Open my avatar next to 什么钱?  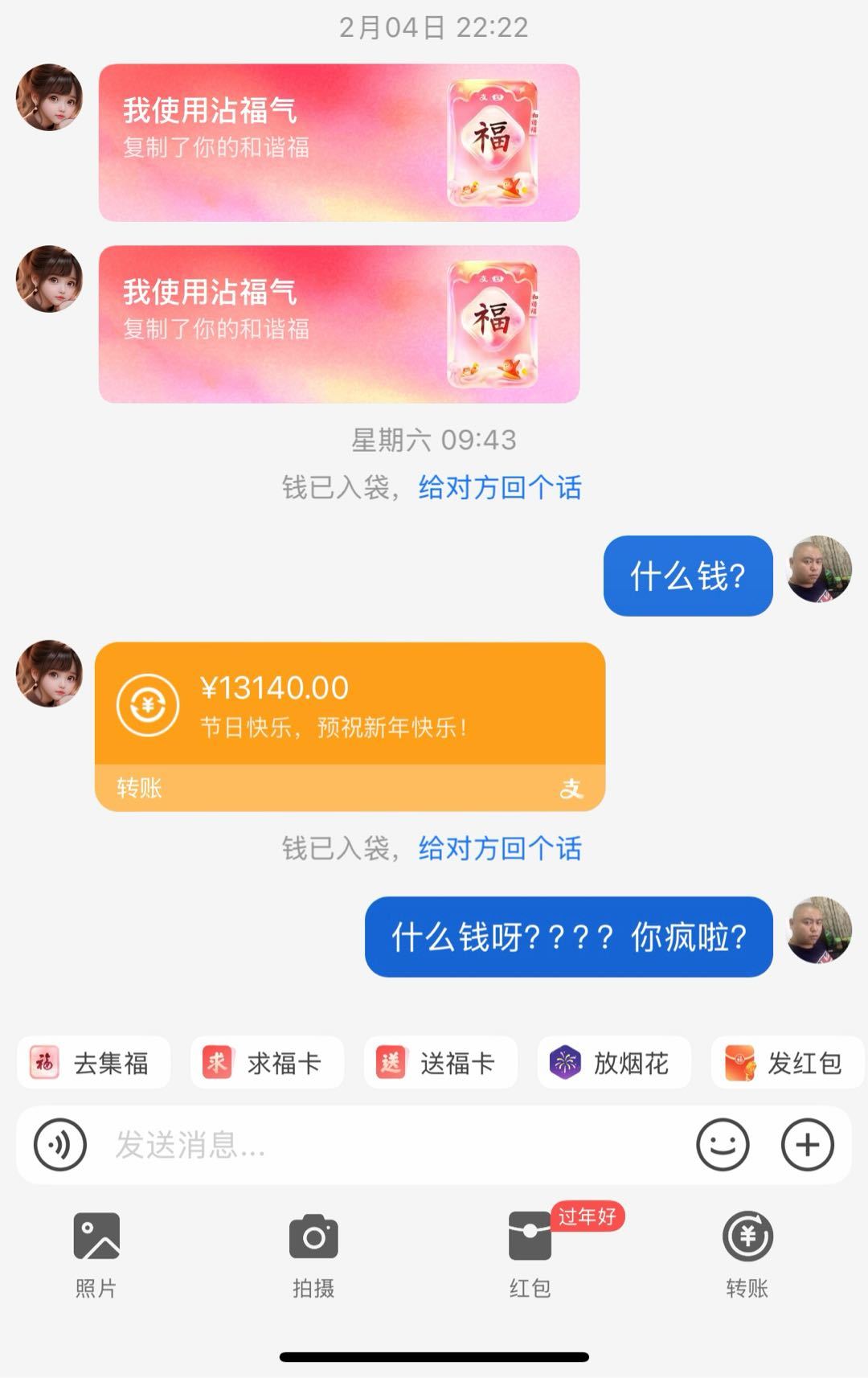[819, 569]
